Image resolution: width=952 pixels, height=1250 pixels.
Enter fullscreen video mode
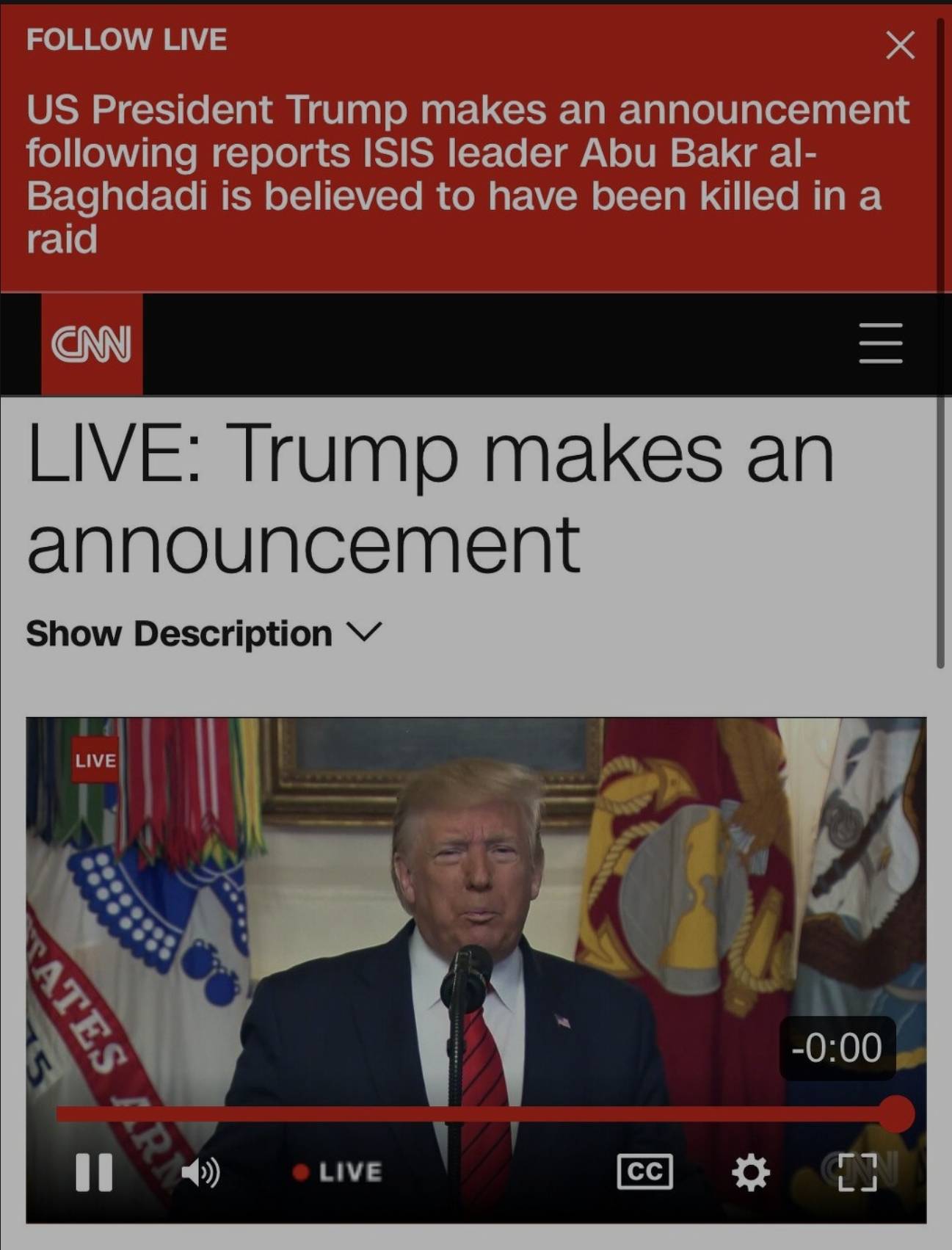857,1172
